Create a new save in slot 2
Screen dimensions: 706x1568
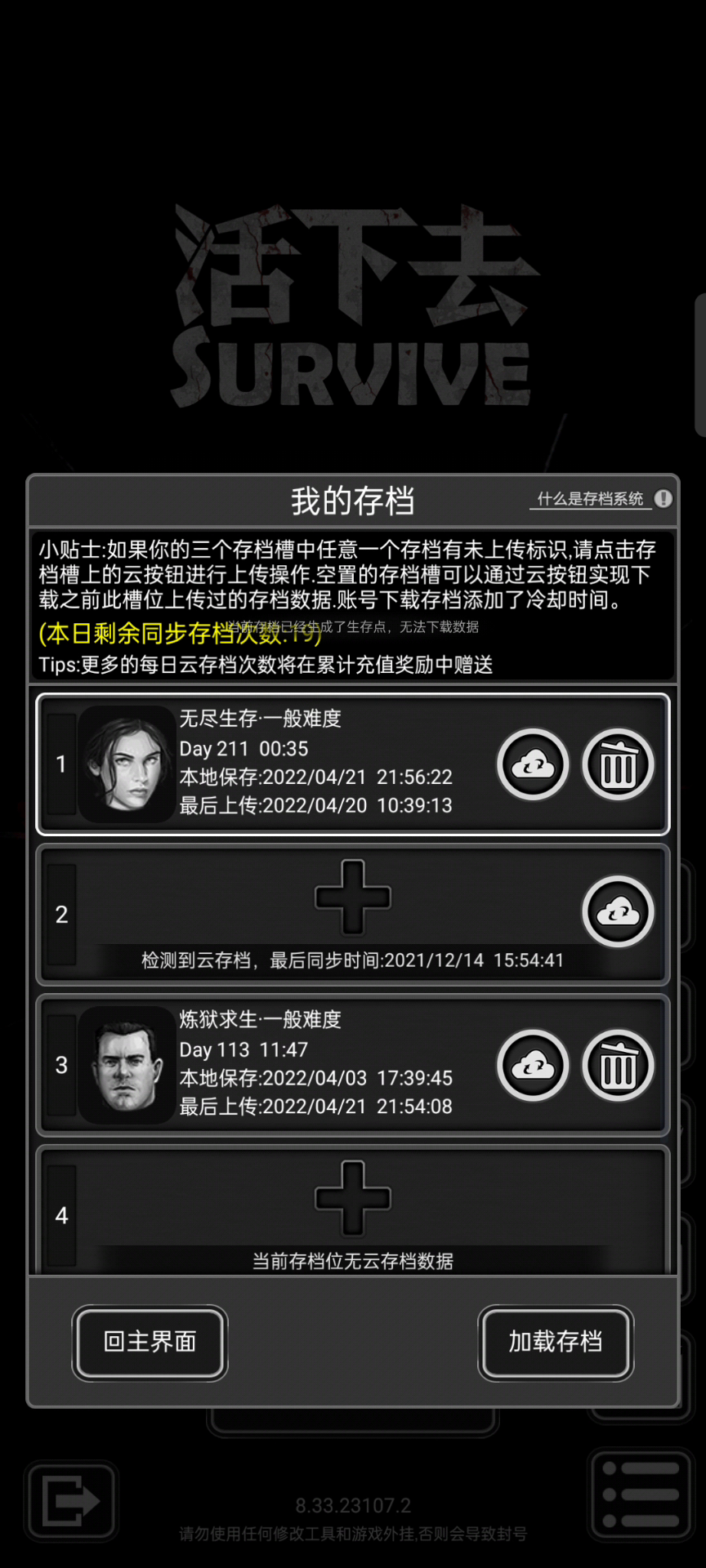[353, 897]
